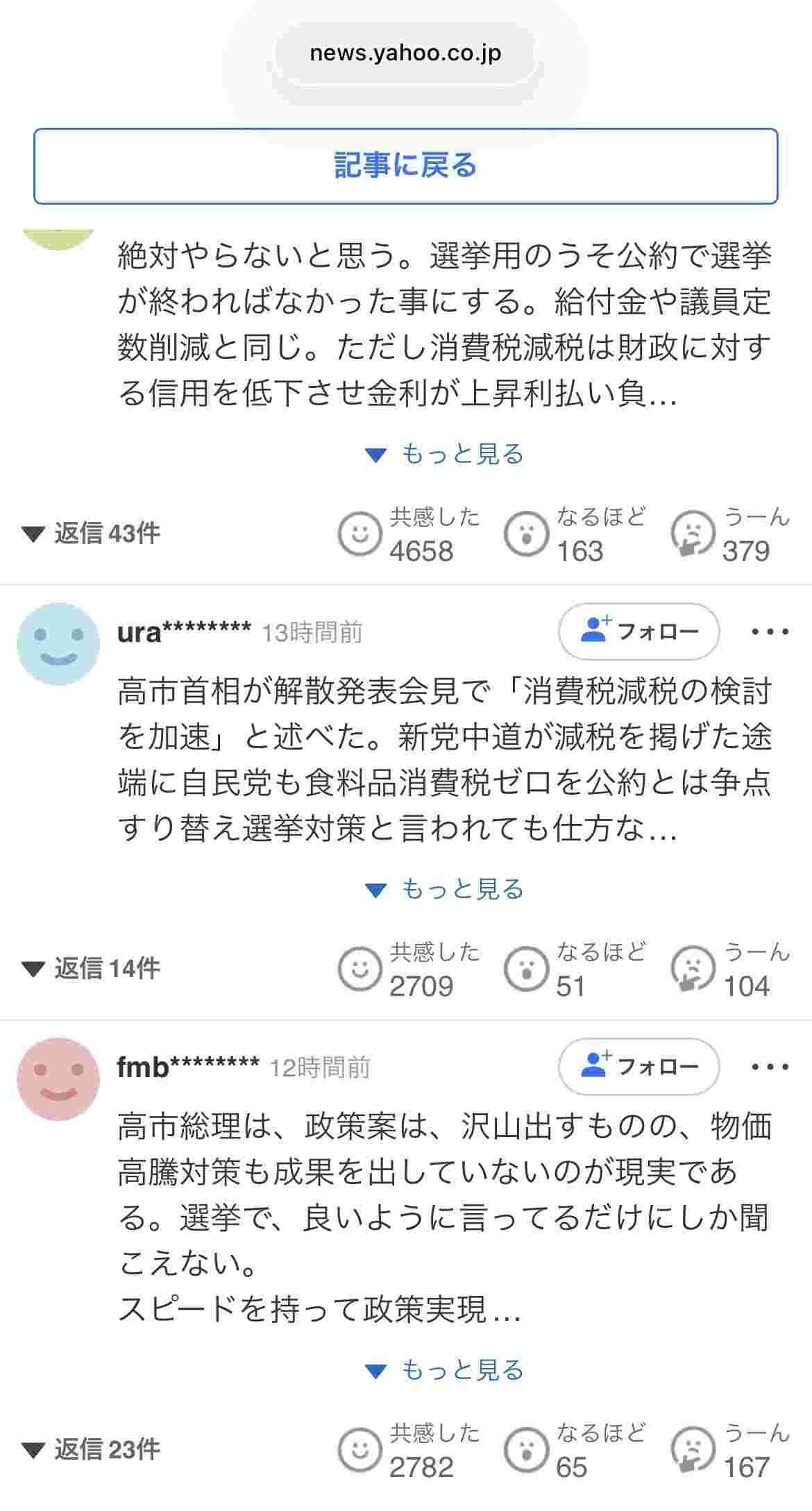Show the 43 replies (返信43件)
This screenshot has width=812, height=1511.
(x=91, y=534)
